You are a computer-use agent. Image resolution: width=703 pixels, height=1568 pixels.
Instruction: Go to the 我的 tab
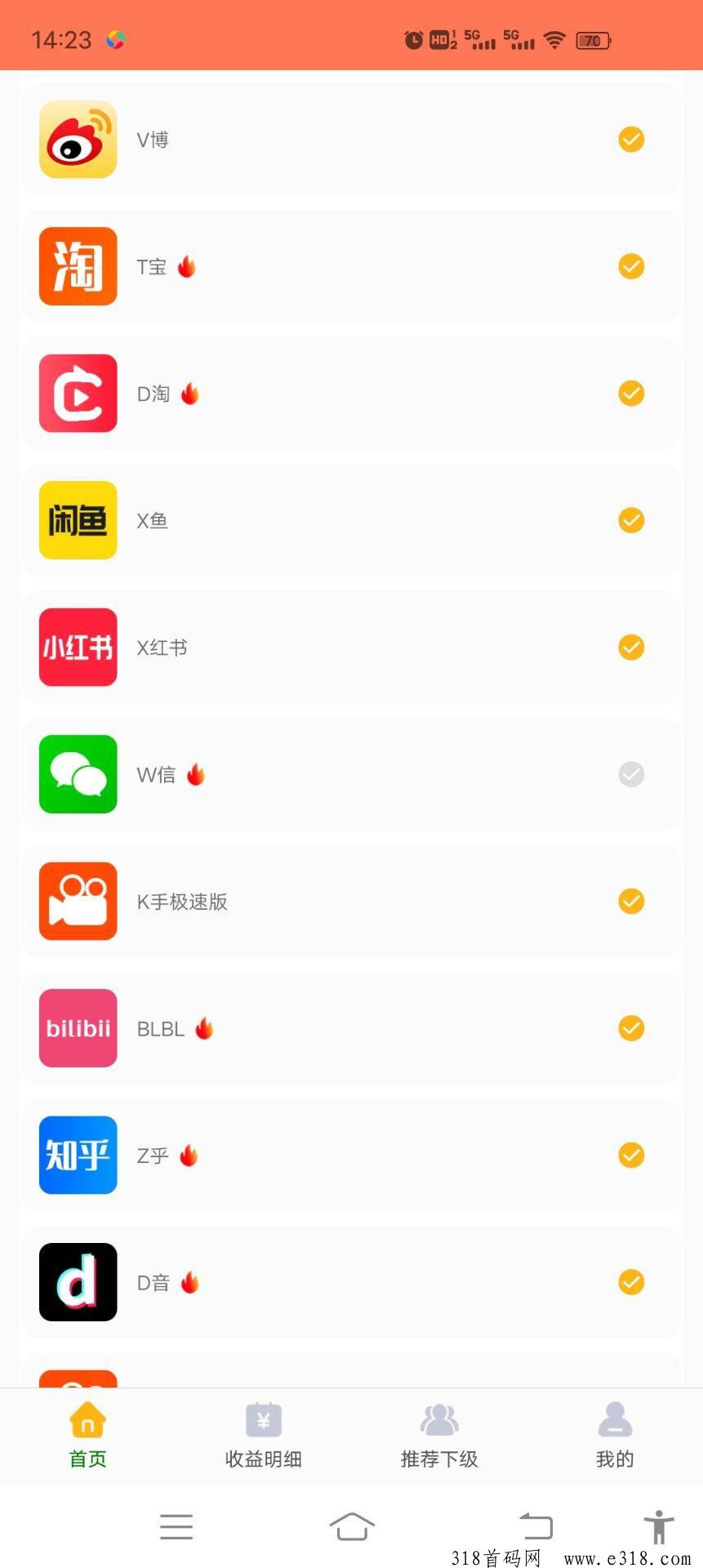(x=615, y=1435)
